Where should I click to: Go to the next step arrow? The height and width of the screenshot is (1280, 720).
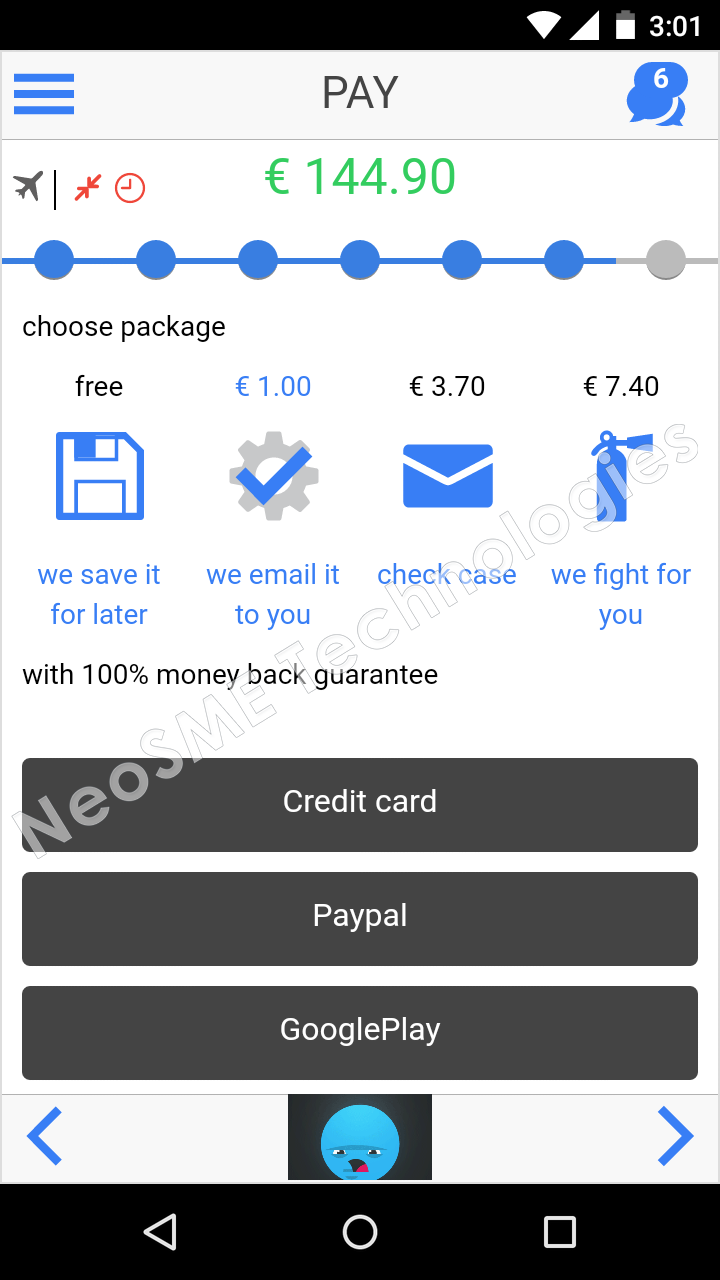[x=675, y=1137]
